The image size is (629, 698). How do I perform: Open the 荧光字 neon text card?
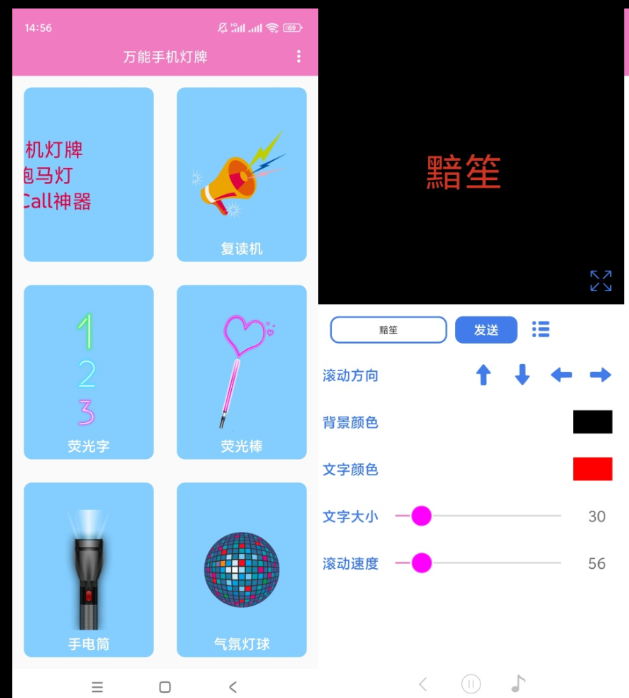[x=88, y=372]
